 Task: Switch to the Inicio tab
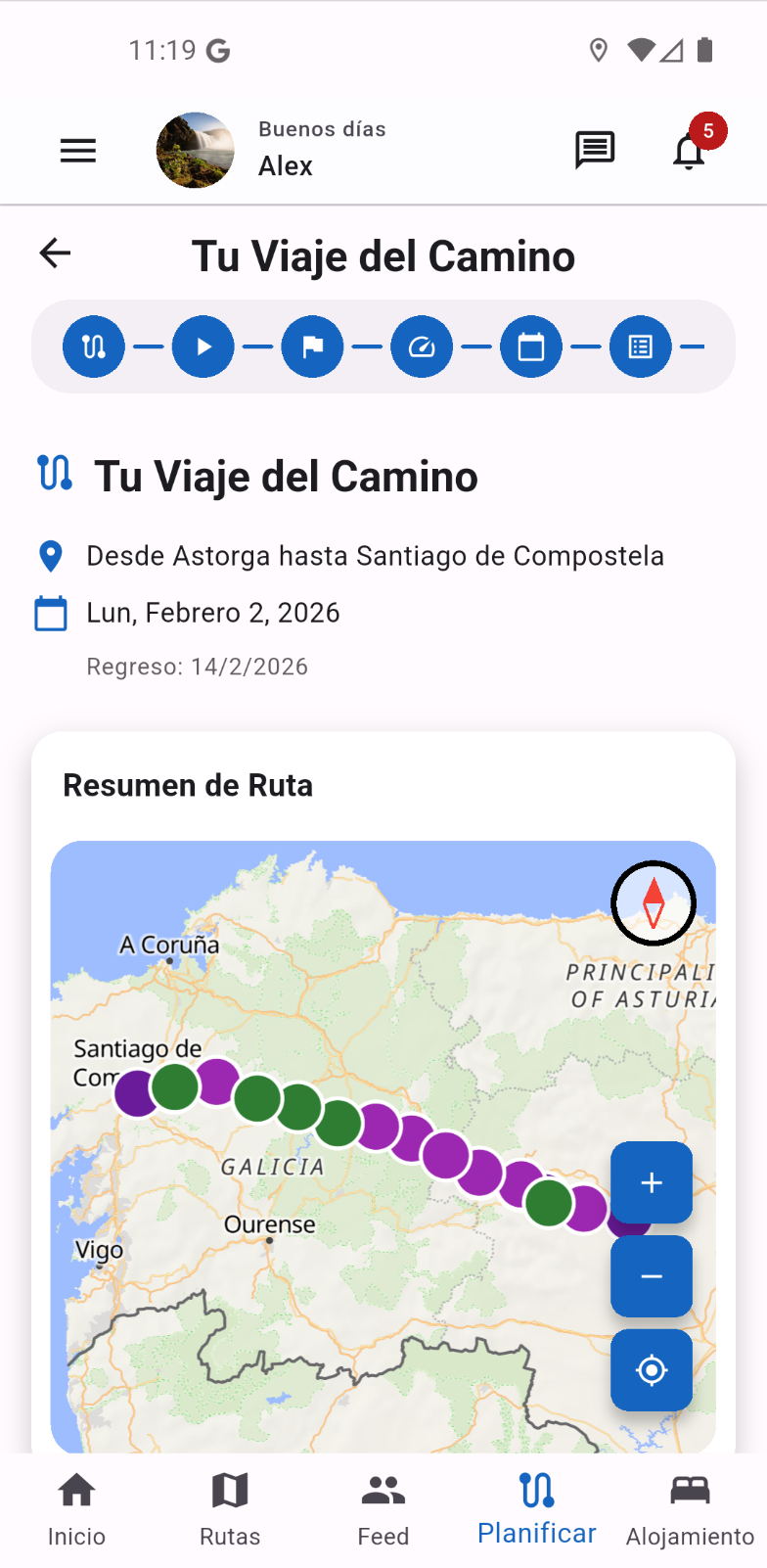pos(76,1509)
